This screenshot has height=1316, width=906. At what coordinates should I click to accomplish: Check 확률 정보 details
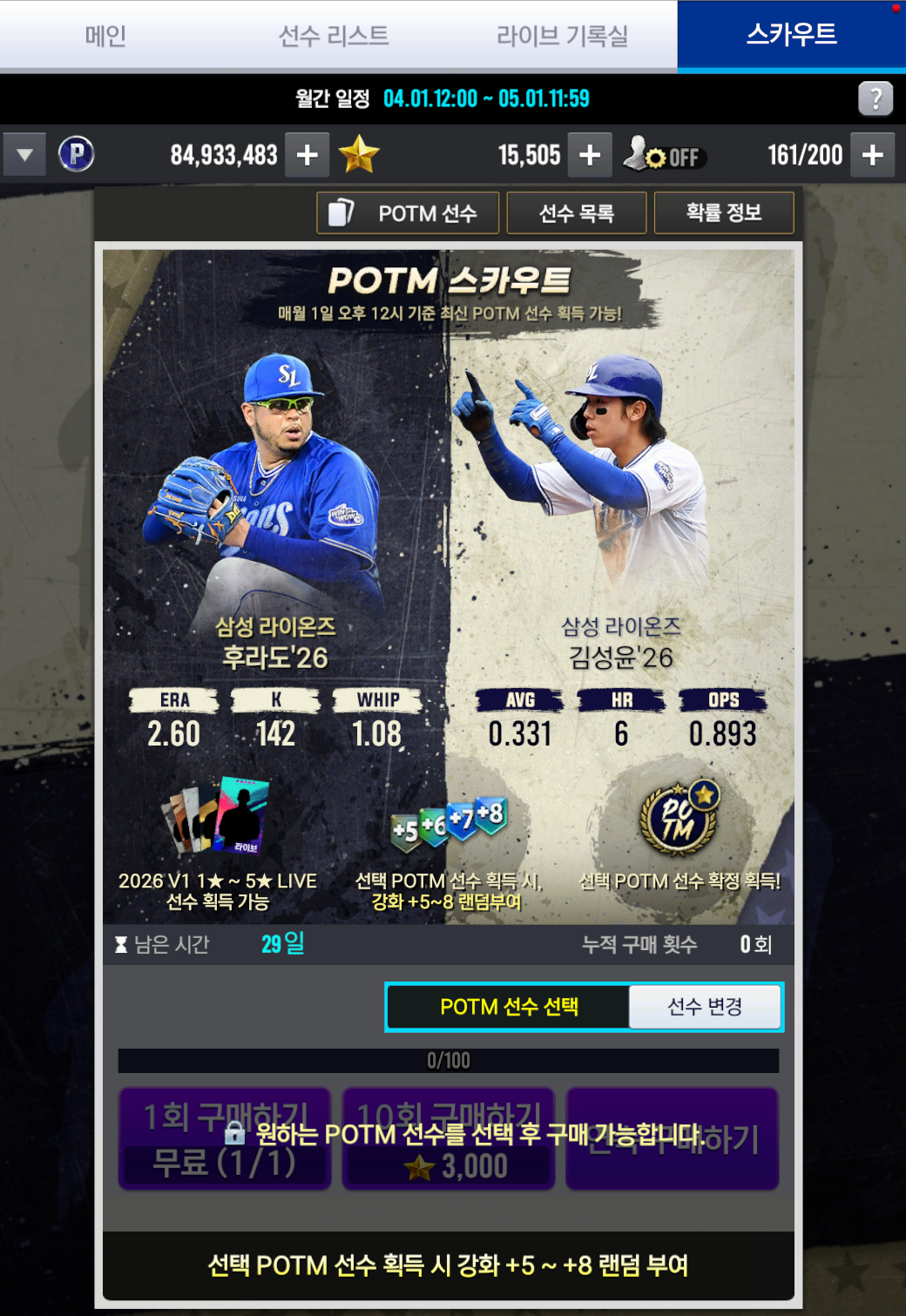pyautogui.click(x=723, y=213)
